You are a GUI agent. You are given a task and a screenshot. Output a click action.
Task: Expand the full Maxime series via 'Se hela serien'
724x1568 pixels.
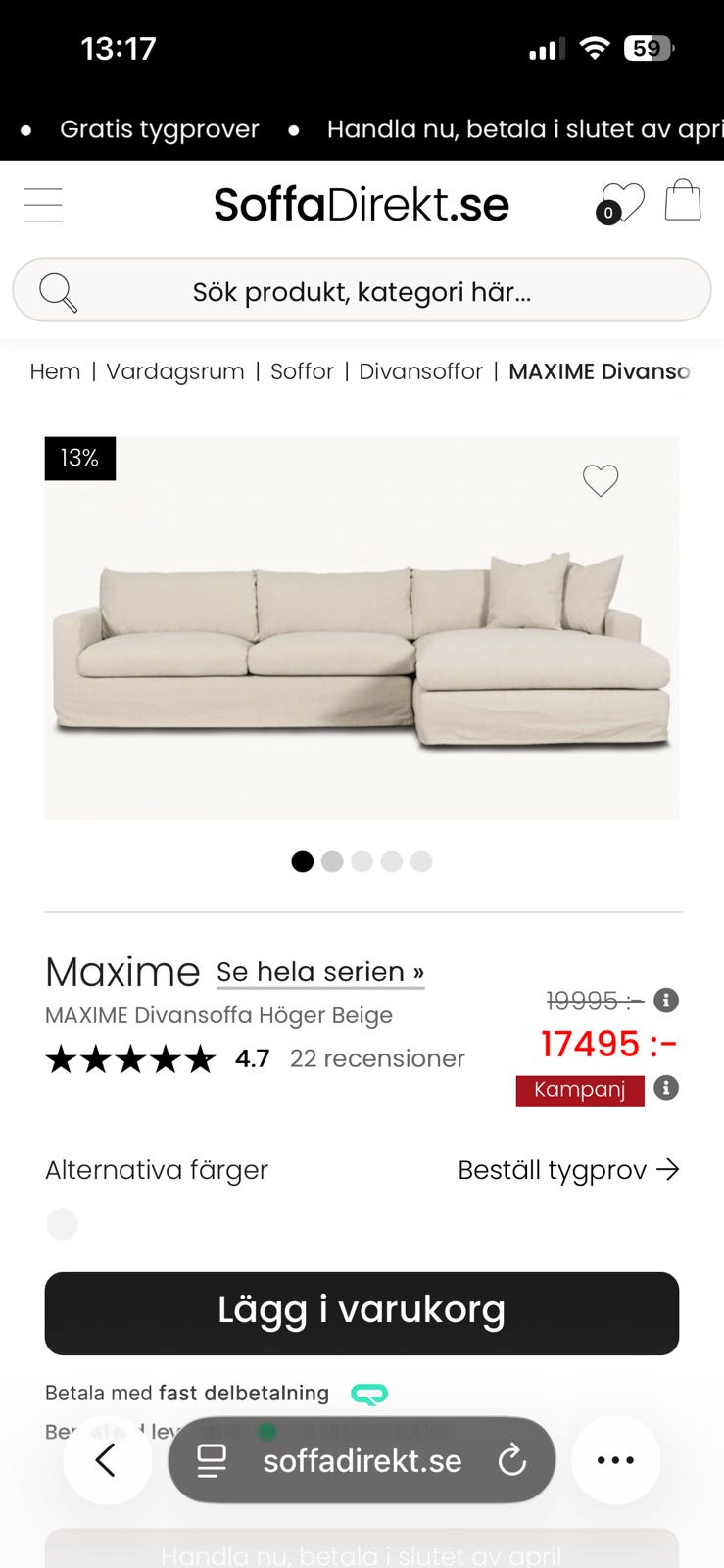click(319, 971)
